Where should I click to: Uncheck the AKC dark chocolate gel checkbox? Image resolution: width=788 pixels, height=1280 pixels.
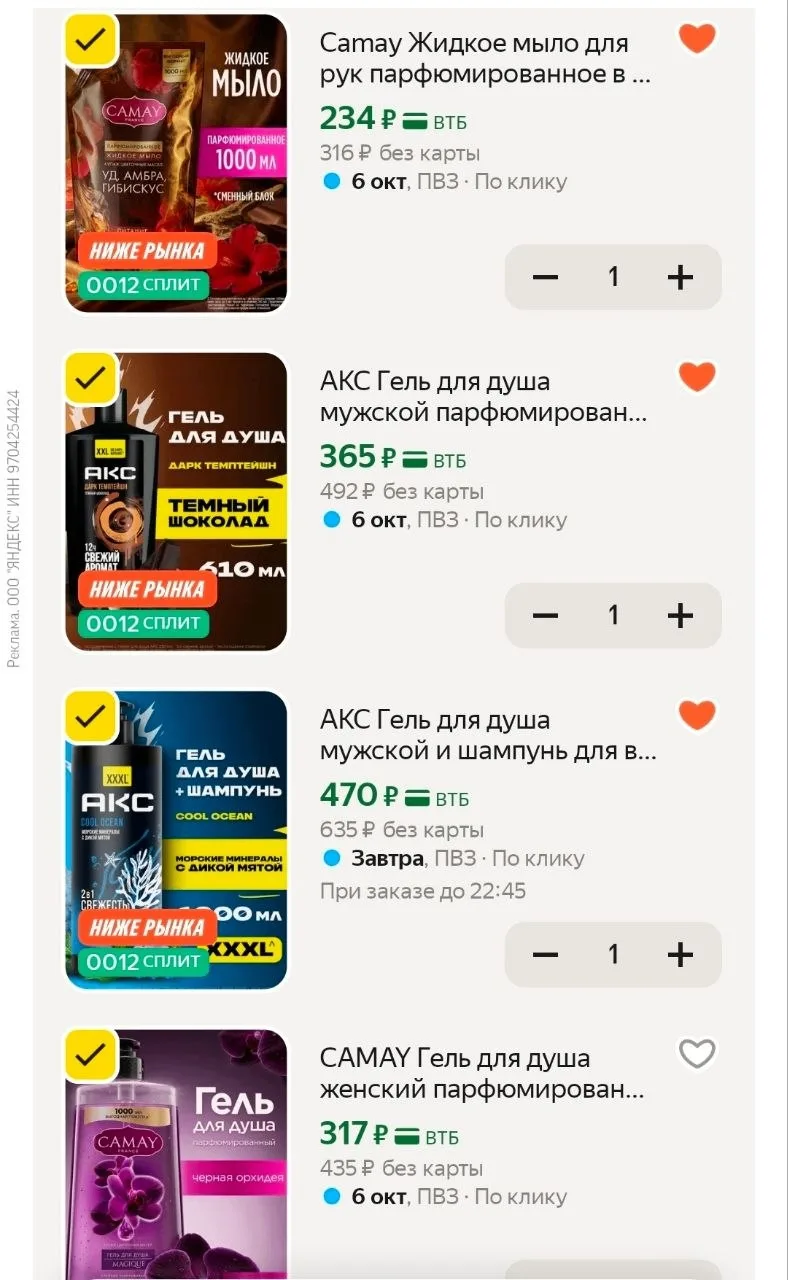coord(91,378)
